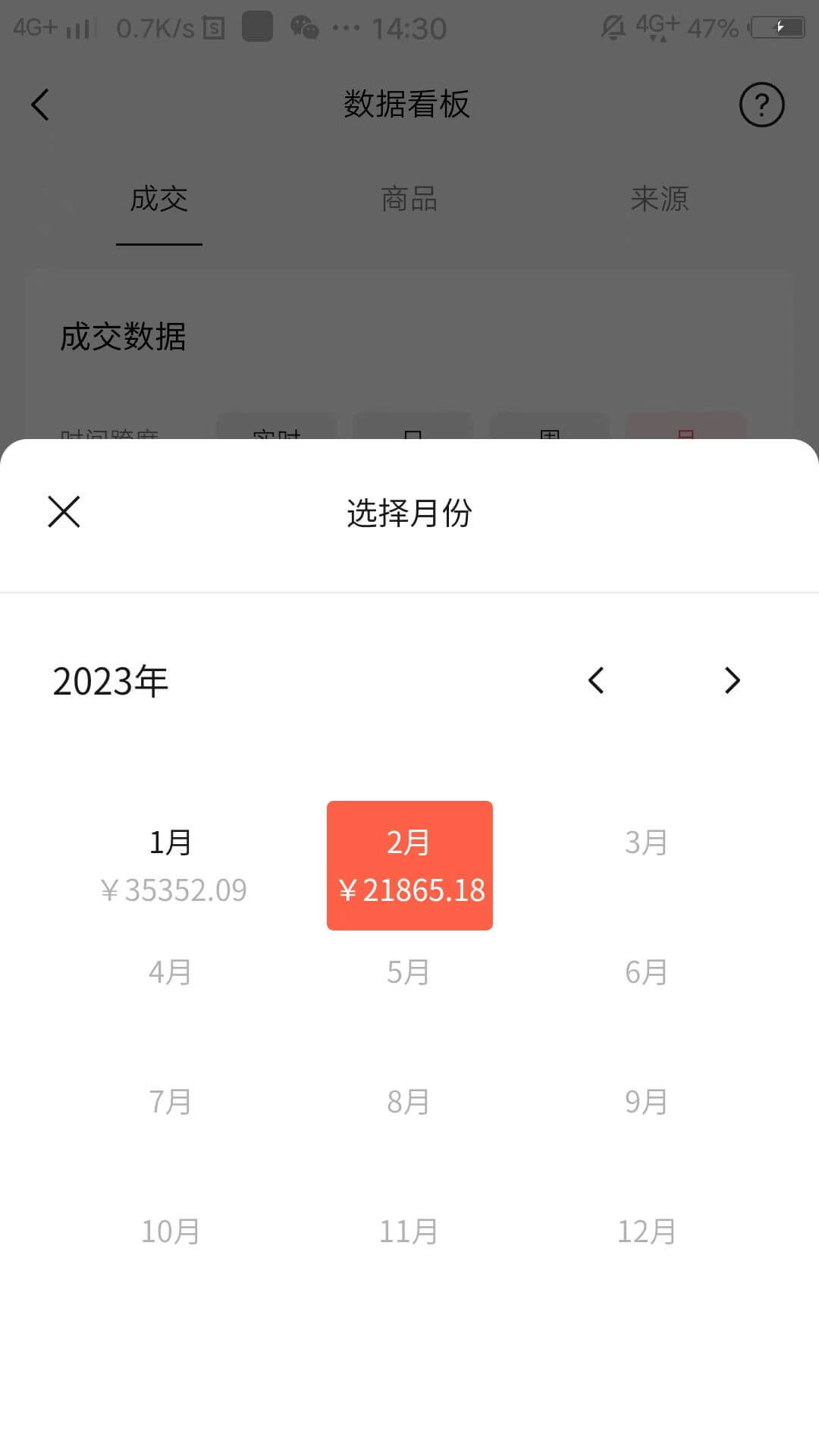Viewport: 819px width, 1456px height.
Task: Tap the highlighted February (2月) selection
Action: [409, 864]
